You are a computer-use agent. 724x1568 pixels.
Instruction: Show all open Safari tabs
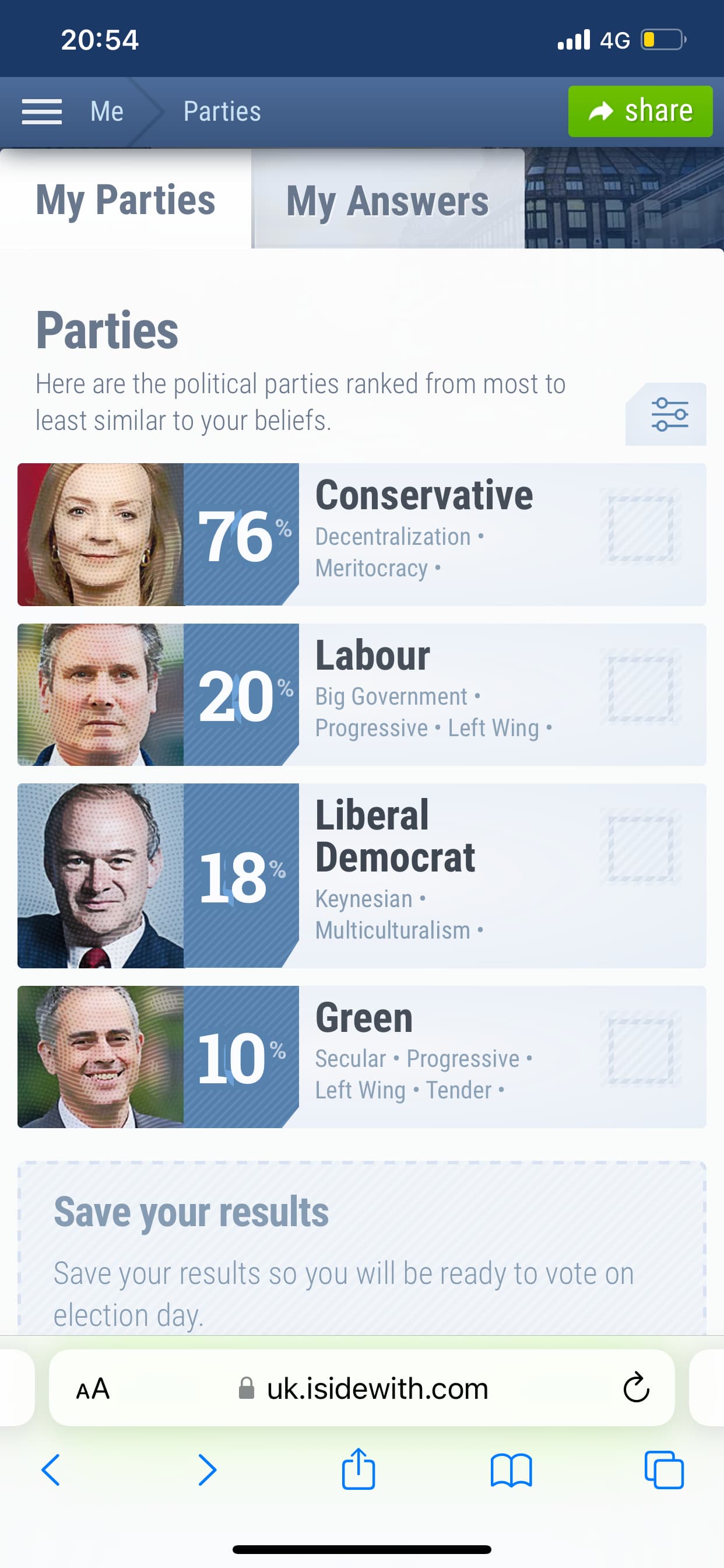[x=664, y=1470]
